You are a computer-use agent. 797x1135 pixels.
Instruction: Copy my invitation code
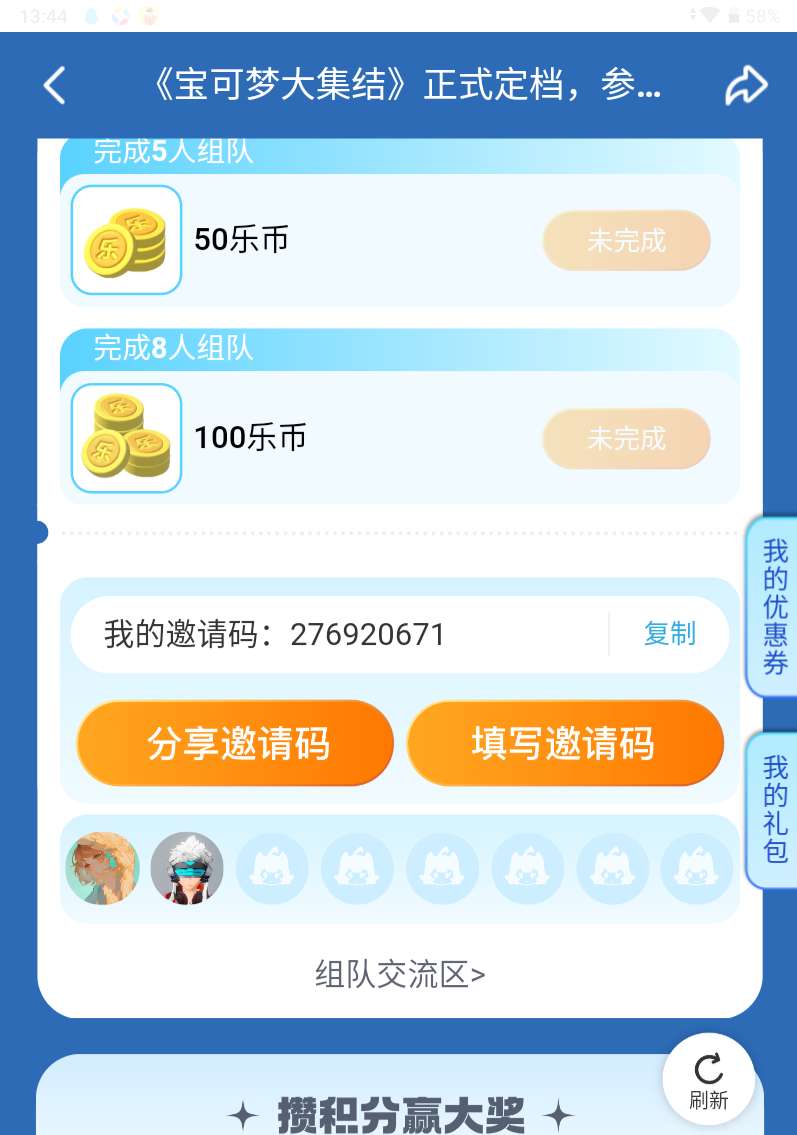coord(669,634)
